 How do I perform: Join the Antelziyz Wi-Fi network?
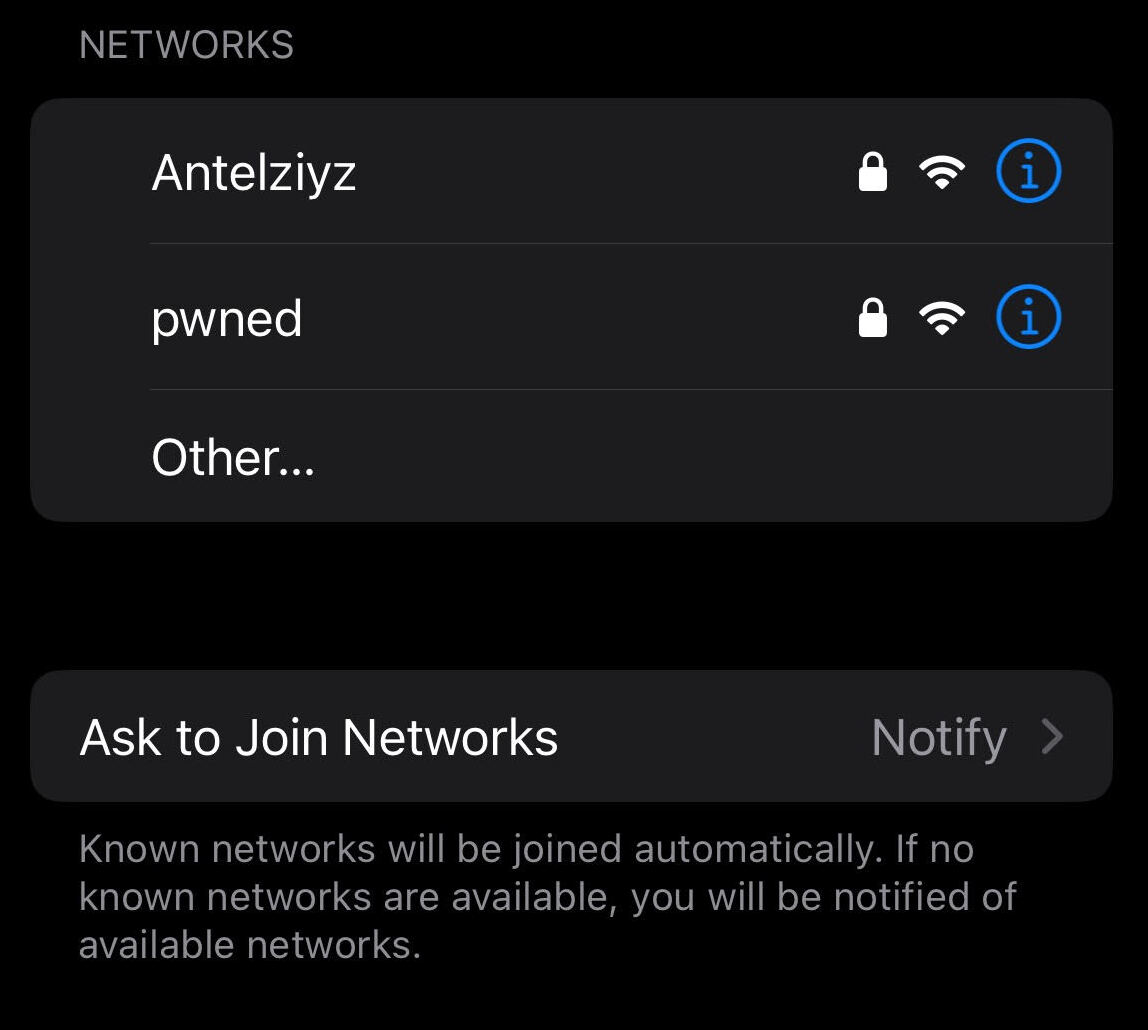pos(254,173)
